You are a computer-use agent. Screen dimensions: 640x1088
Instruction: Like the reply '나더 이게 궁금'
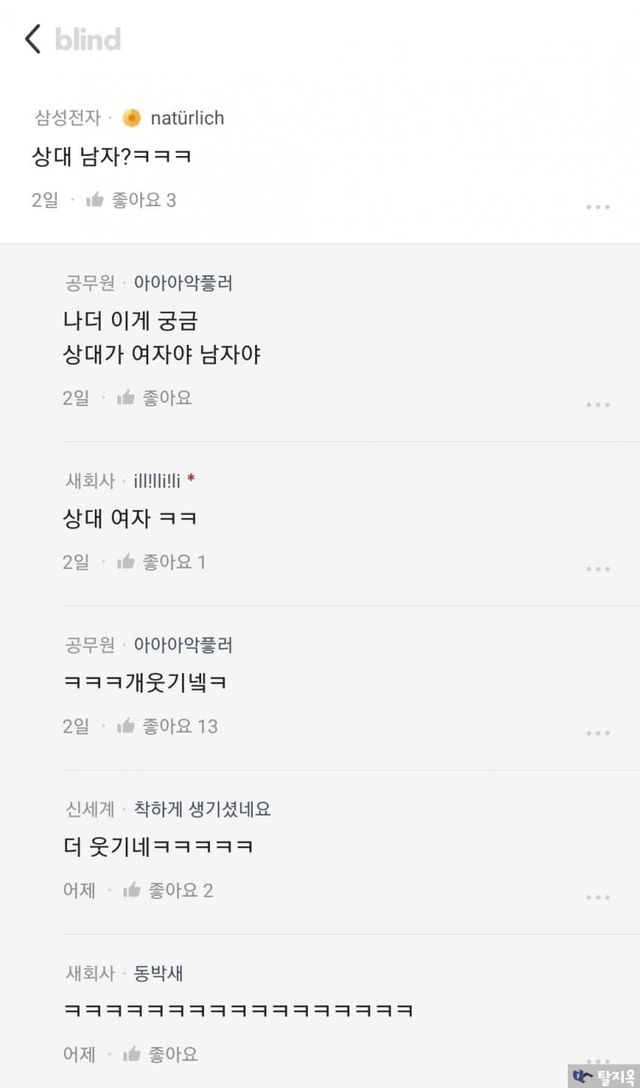pos(126,398)
